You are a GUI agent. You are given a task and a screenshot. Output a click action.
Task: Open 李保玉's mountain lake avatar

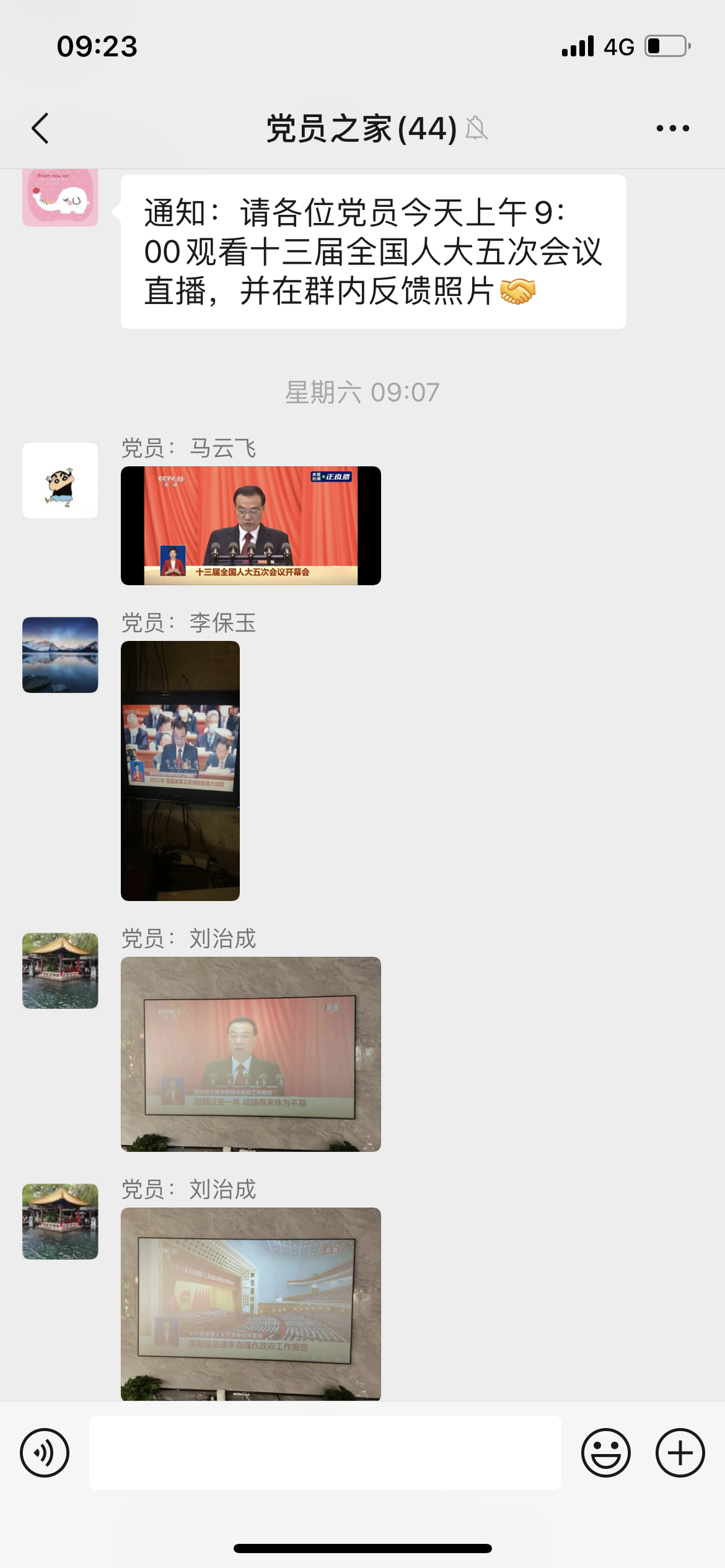60,655
